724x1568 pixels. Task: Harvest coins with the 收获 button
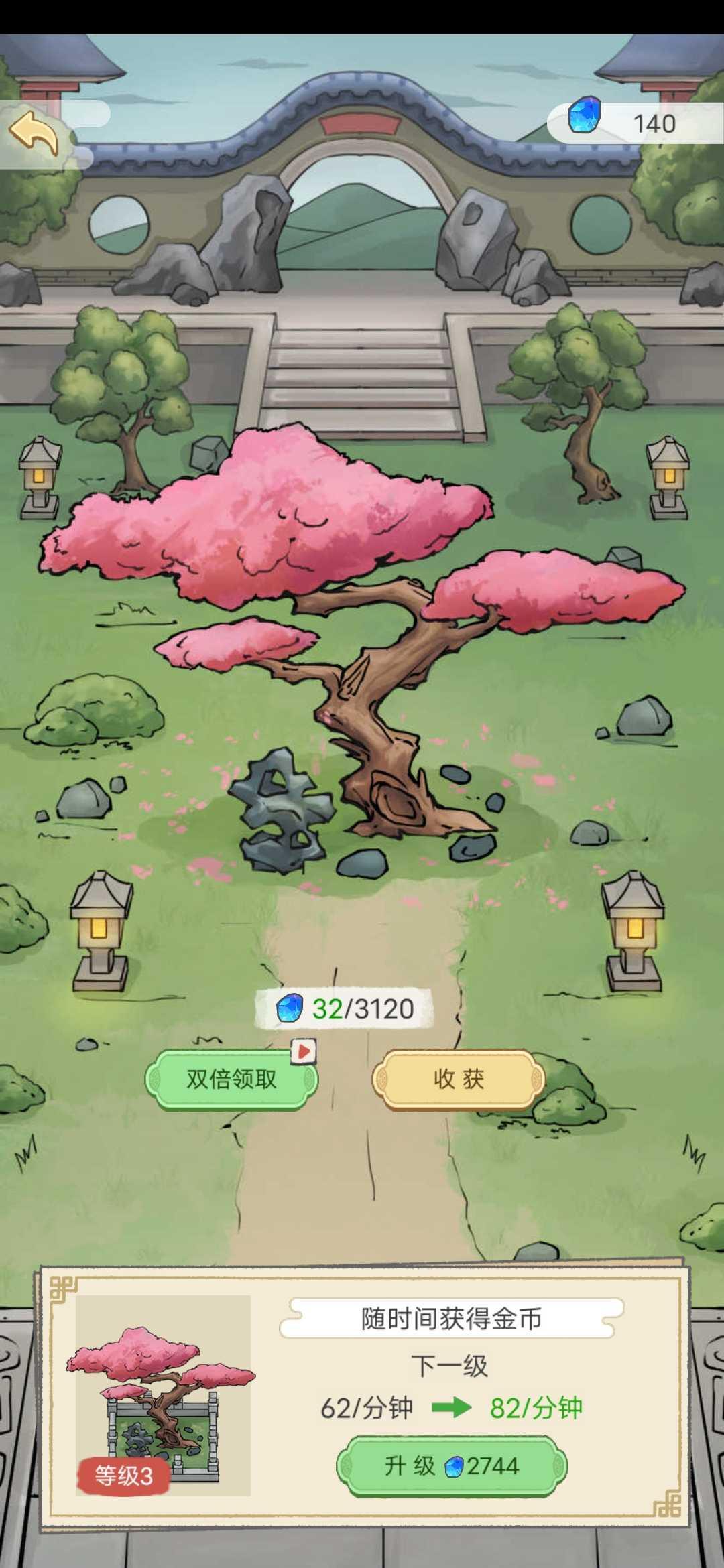point(459,1079)
